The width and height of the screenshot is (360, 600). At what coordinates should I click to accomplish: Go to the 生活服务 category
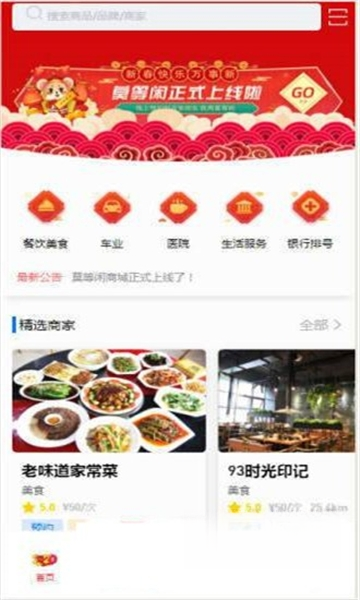[244, 220]
